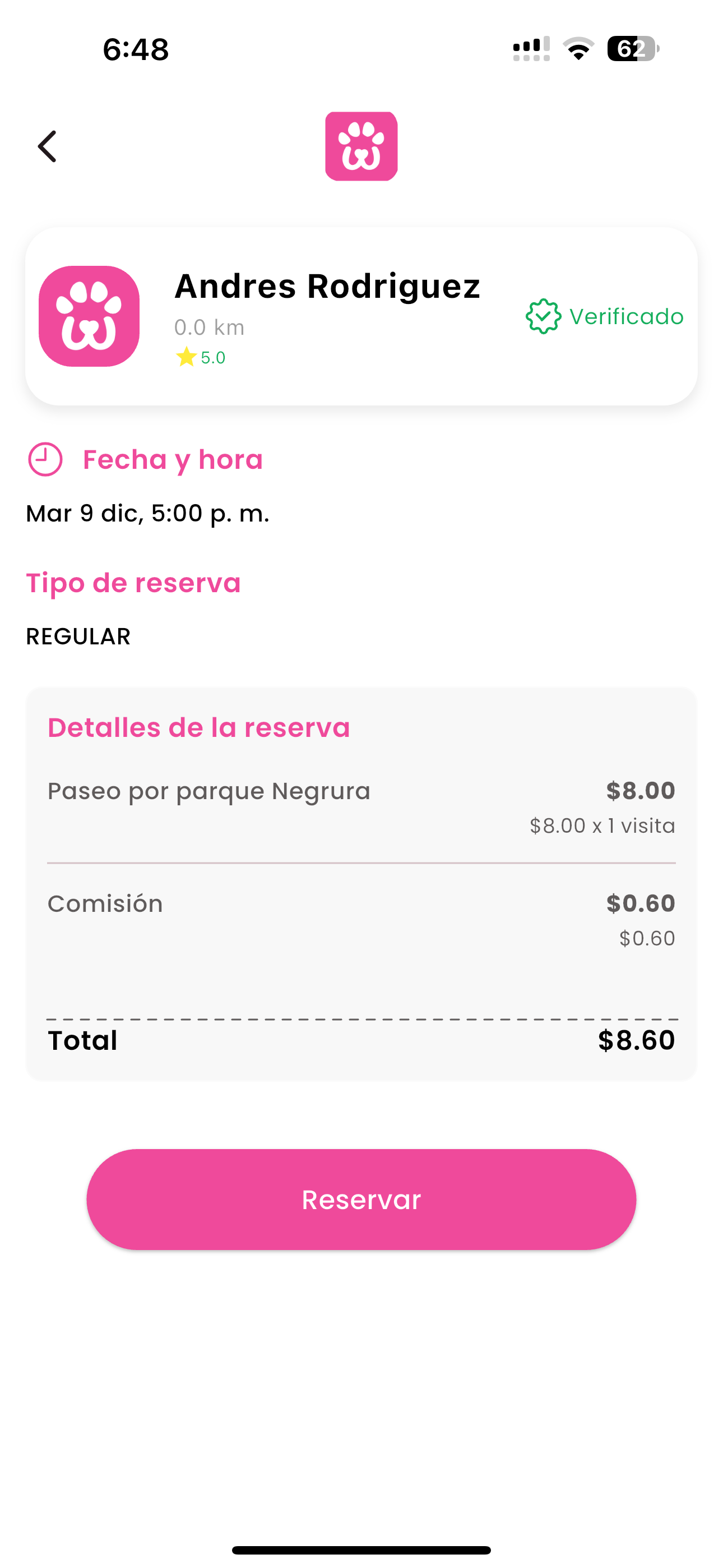Toggle the Verificado status label
This screenshot has height=1568, width=723.
(625, 316)
